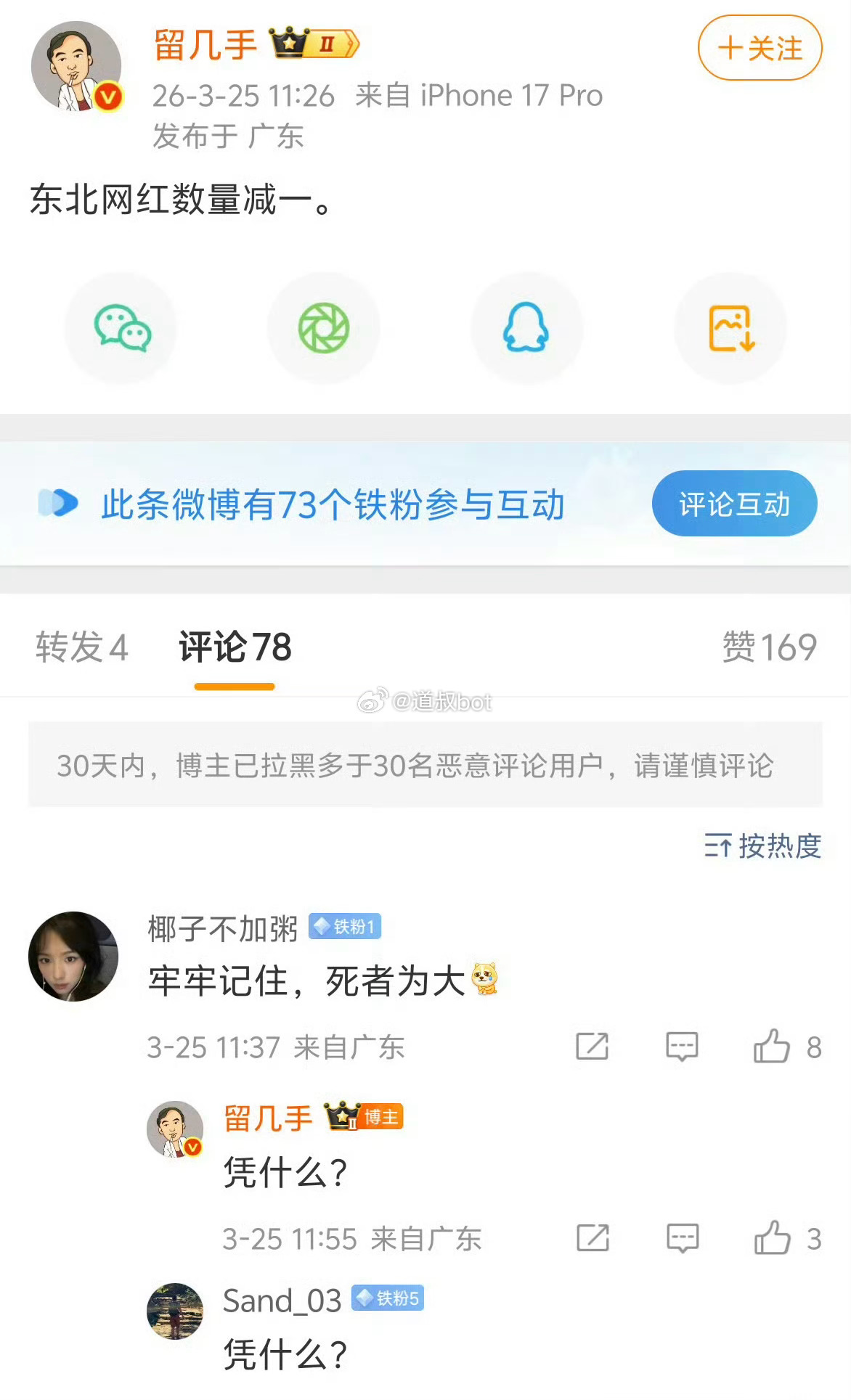Forward 留几手's "凭什么?" reply
This screenshot has height=1400, width=851.
593,1238
